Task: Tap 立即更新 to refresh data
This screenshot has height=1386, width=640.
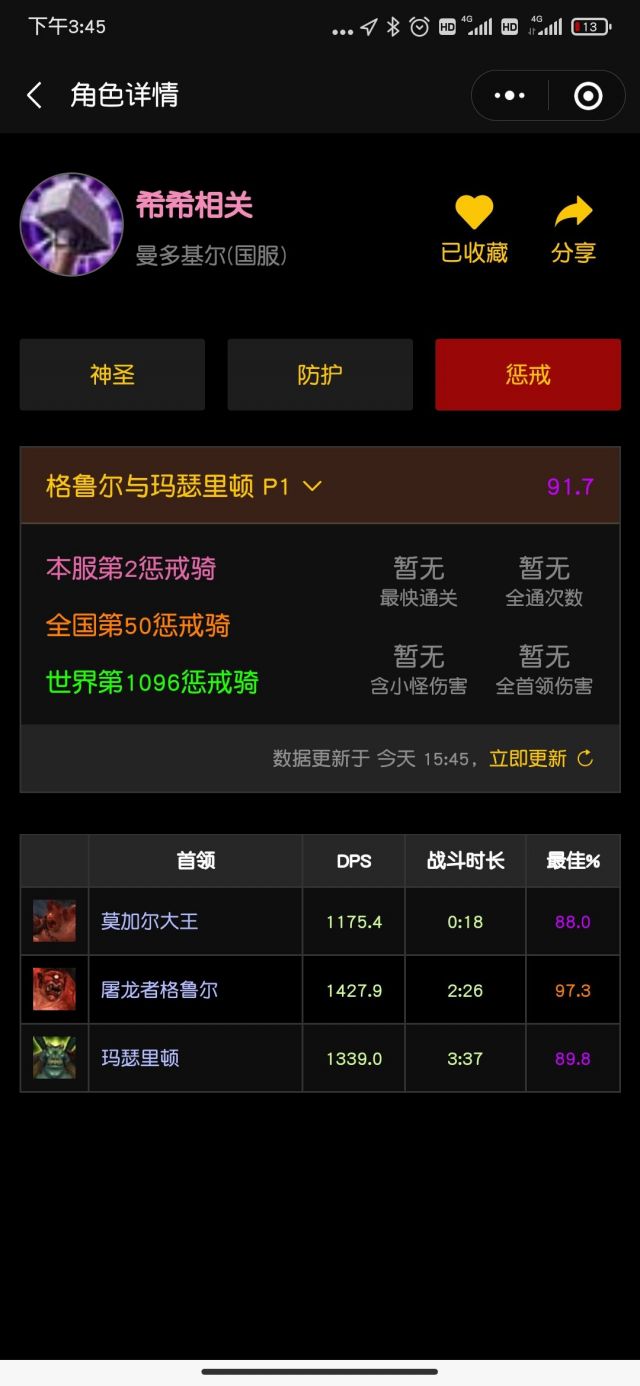Action: click(x=540, y=758)
